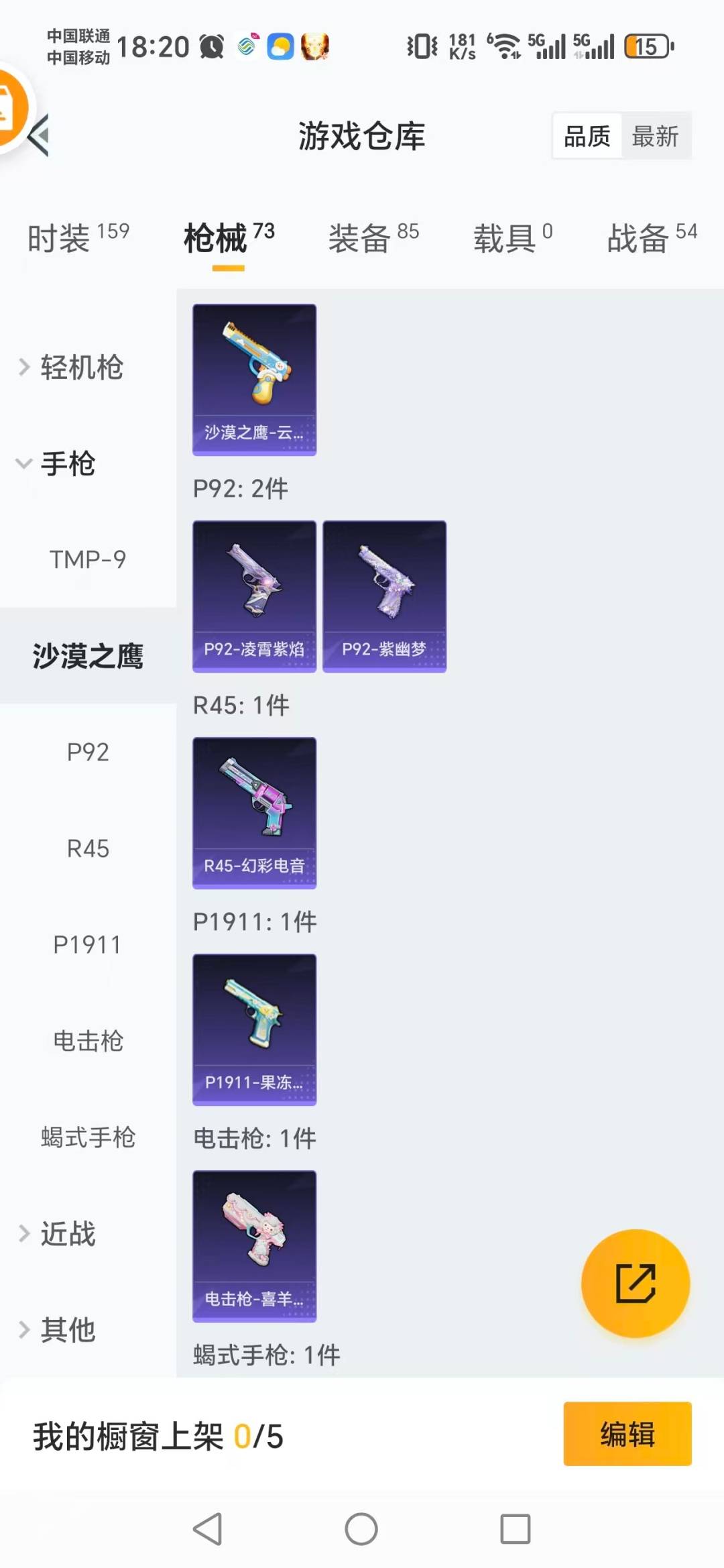724x1568 pixels.
Task: Switch to the 装备 tab
Action: pyautogui.click(x=359, y=239)
